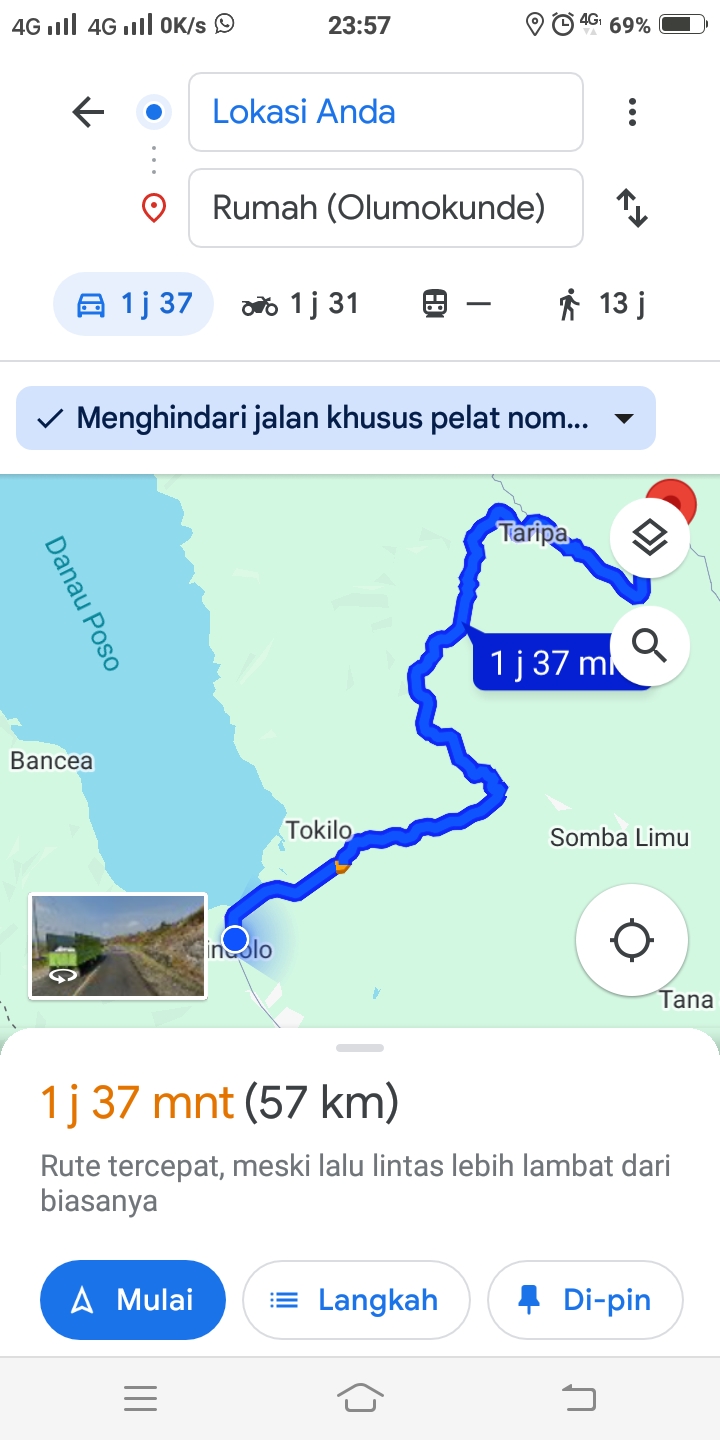Open the three-dot overflow menu
The height and width of the screenshot is (1440, 720).
coord(632,112)
